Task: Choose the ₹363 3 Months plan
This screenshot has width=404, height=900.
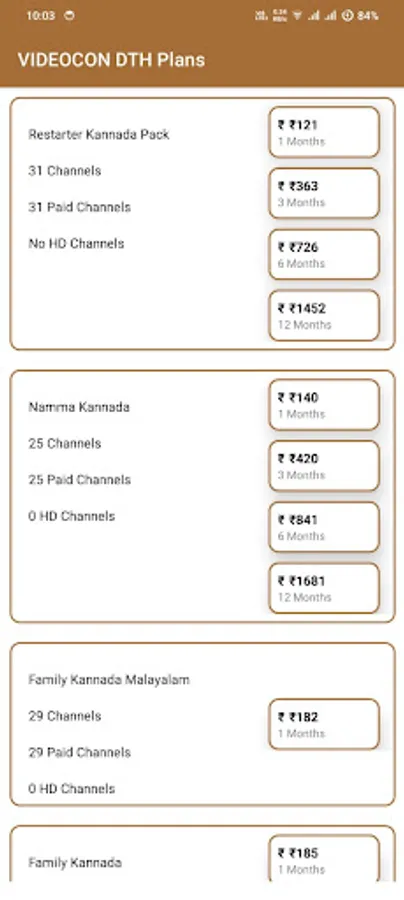Action: click(x=324, y=193)
